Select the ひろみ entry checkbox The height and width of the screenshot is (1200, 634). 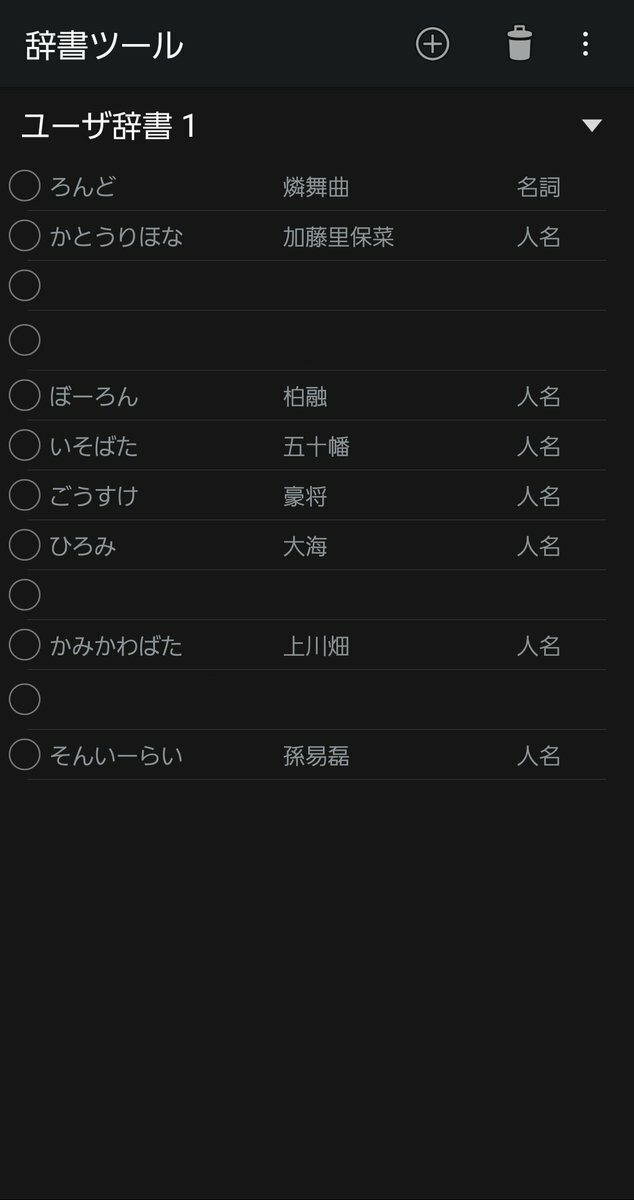pyautogui.click(x=24, y=545)
